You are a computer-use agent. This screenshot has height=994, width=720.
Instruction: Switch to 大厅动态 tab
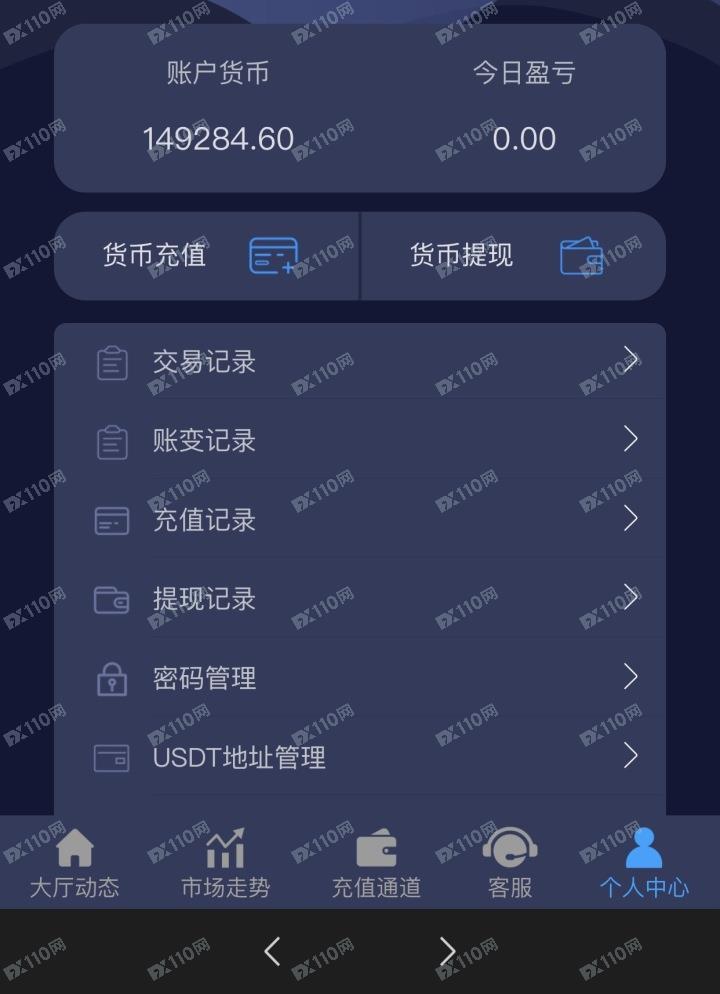pos(74,864)
